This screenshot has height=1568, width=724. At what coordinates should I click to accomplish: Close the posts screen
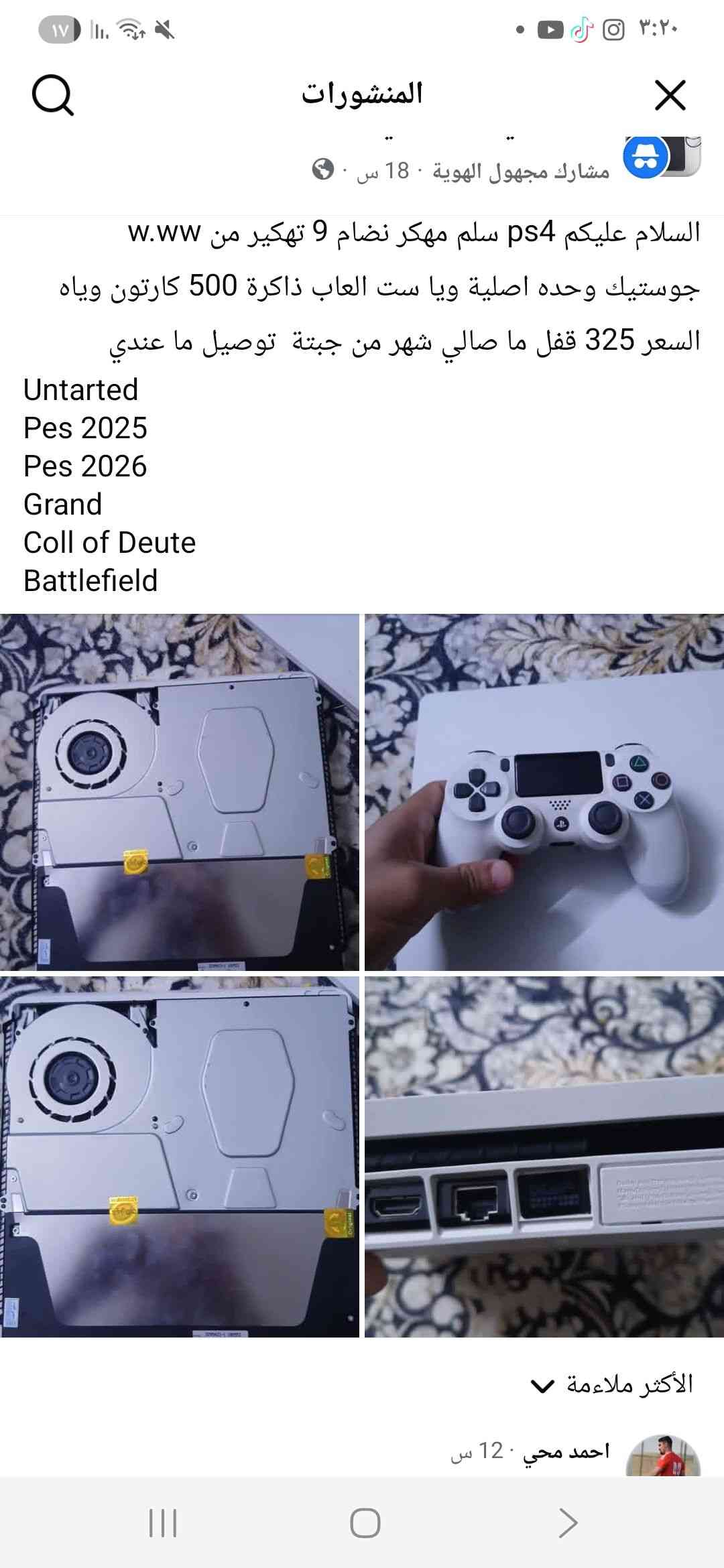(x=670, y=96)
